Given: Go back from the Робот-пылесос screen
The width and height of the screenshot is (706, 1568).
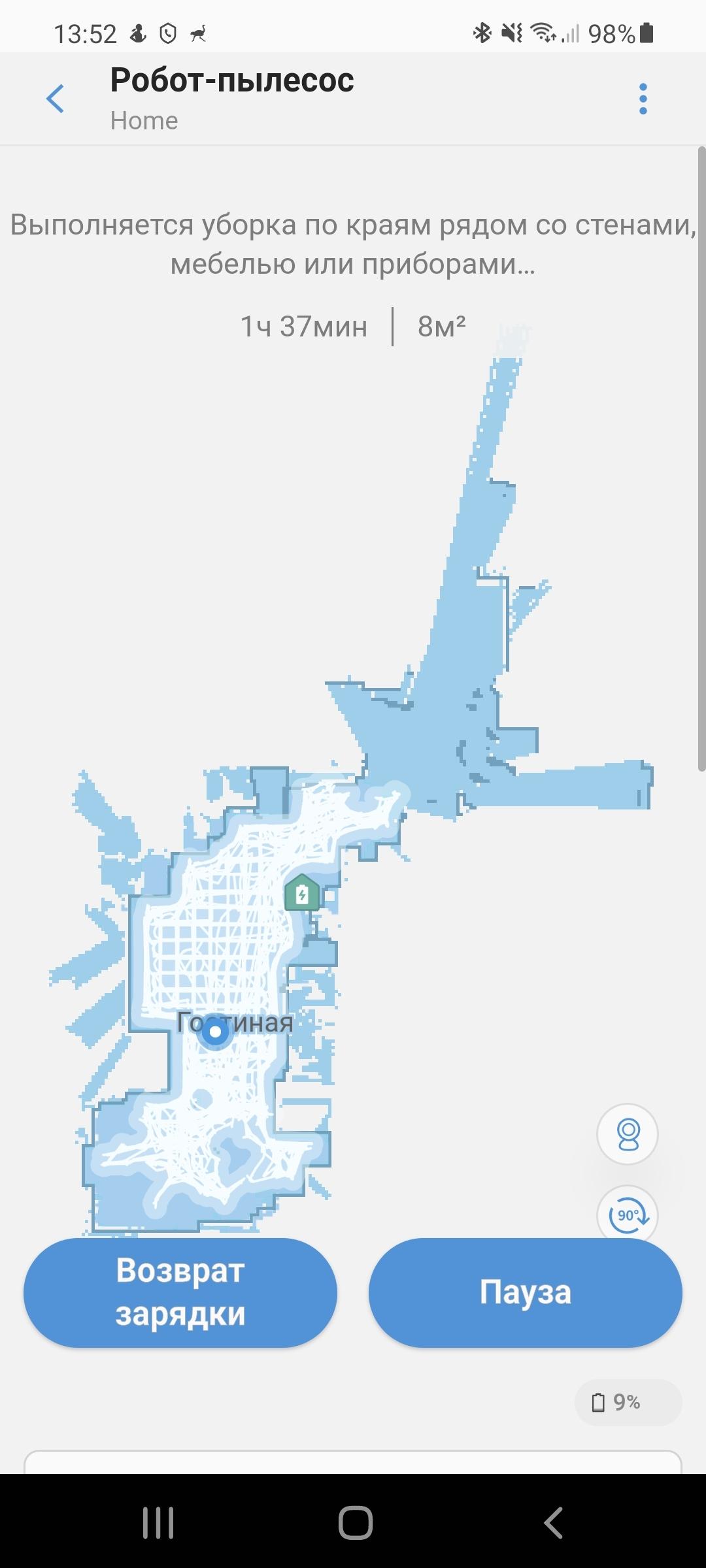Looking at the screenshot, I should (x=56, y=99).
